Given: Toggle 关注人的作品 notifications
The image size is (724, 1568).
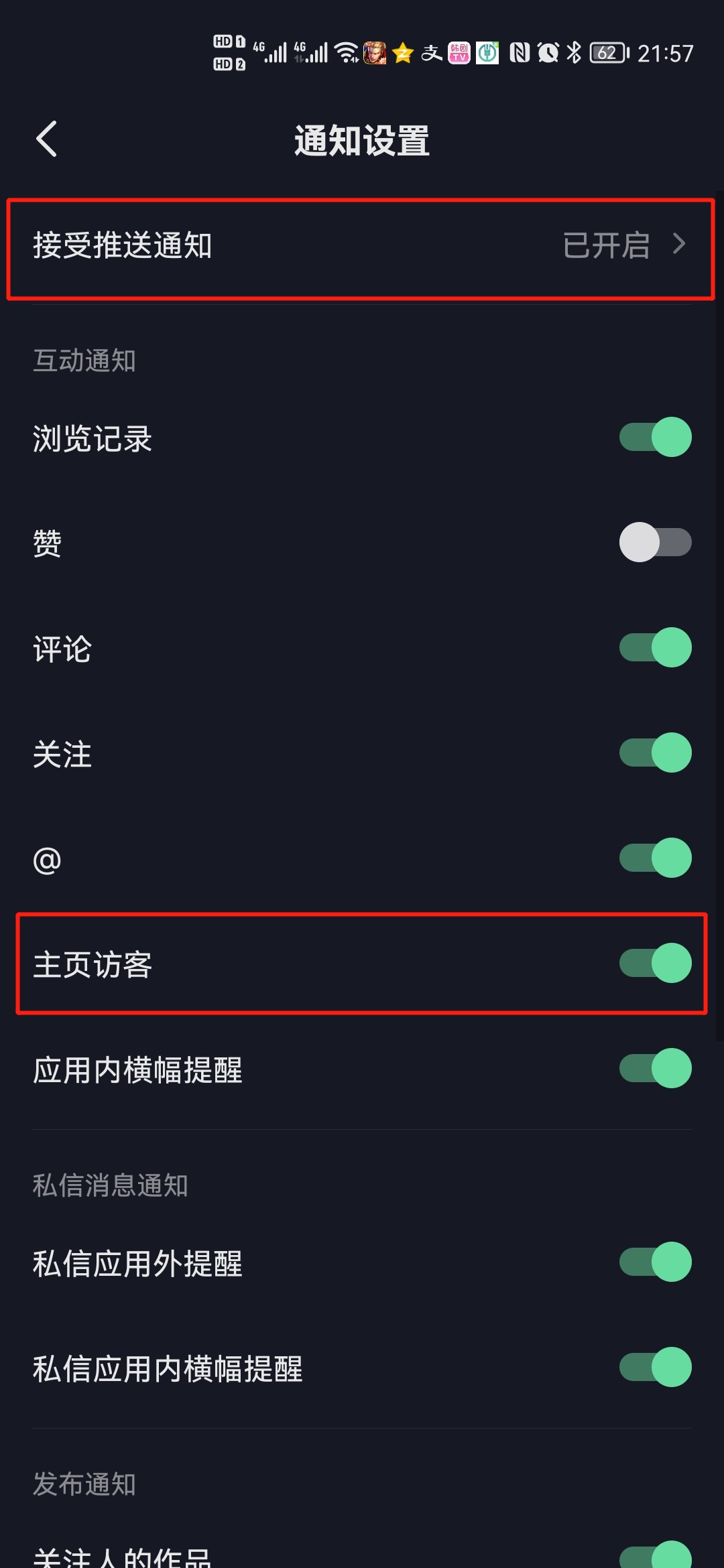Looking at the screenshot, I should [x=655, y=1555].
